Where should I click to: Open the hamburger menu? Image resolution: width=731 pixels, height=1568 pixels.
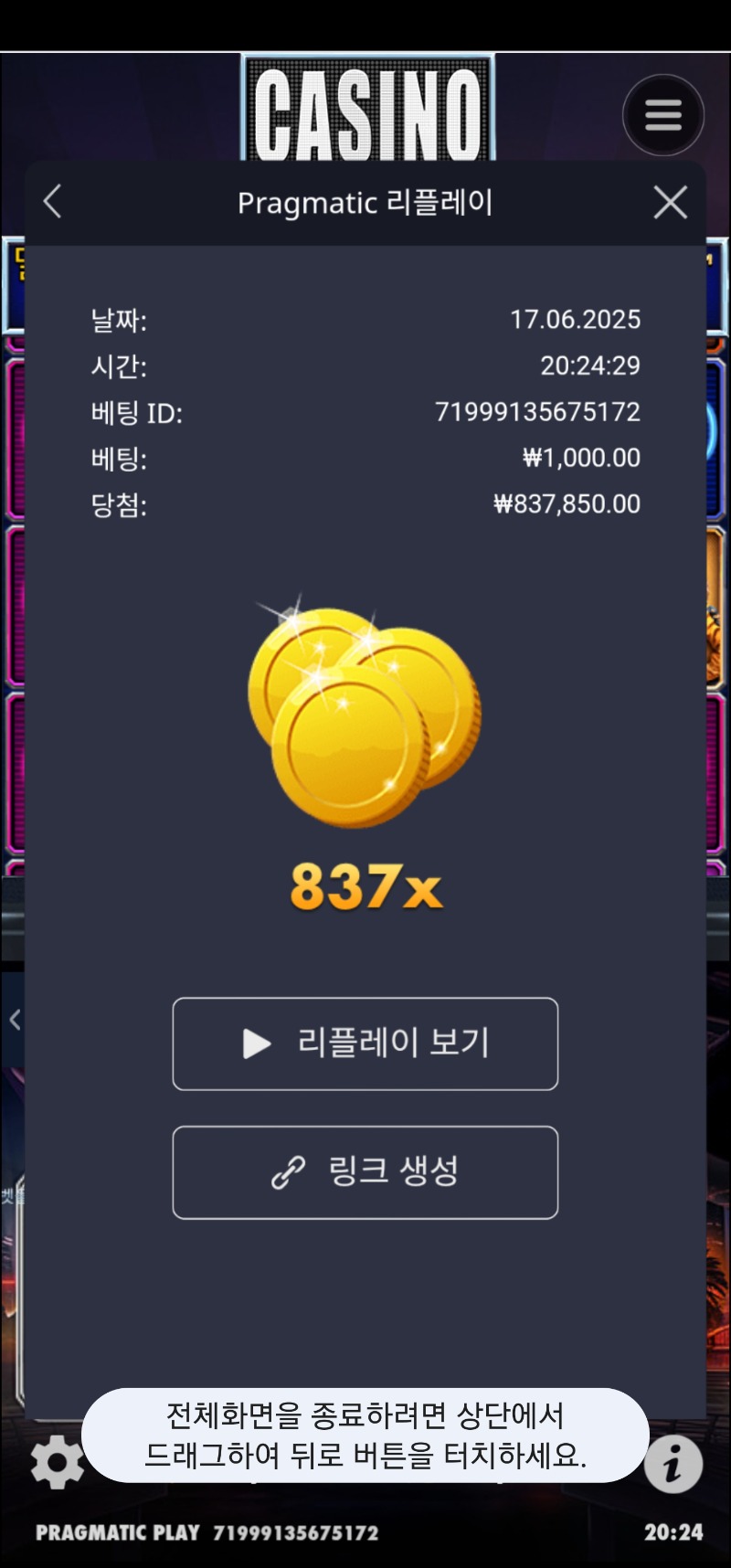tap(663, 115)
